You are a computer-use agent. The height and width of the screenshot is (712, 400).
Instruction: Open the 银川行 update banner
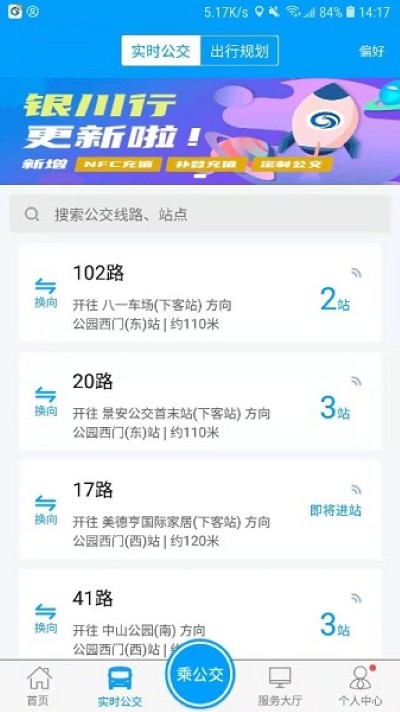(x=200, y=131)
